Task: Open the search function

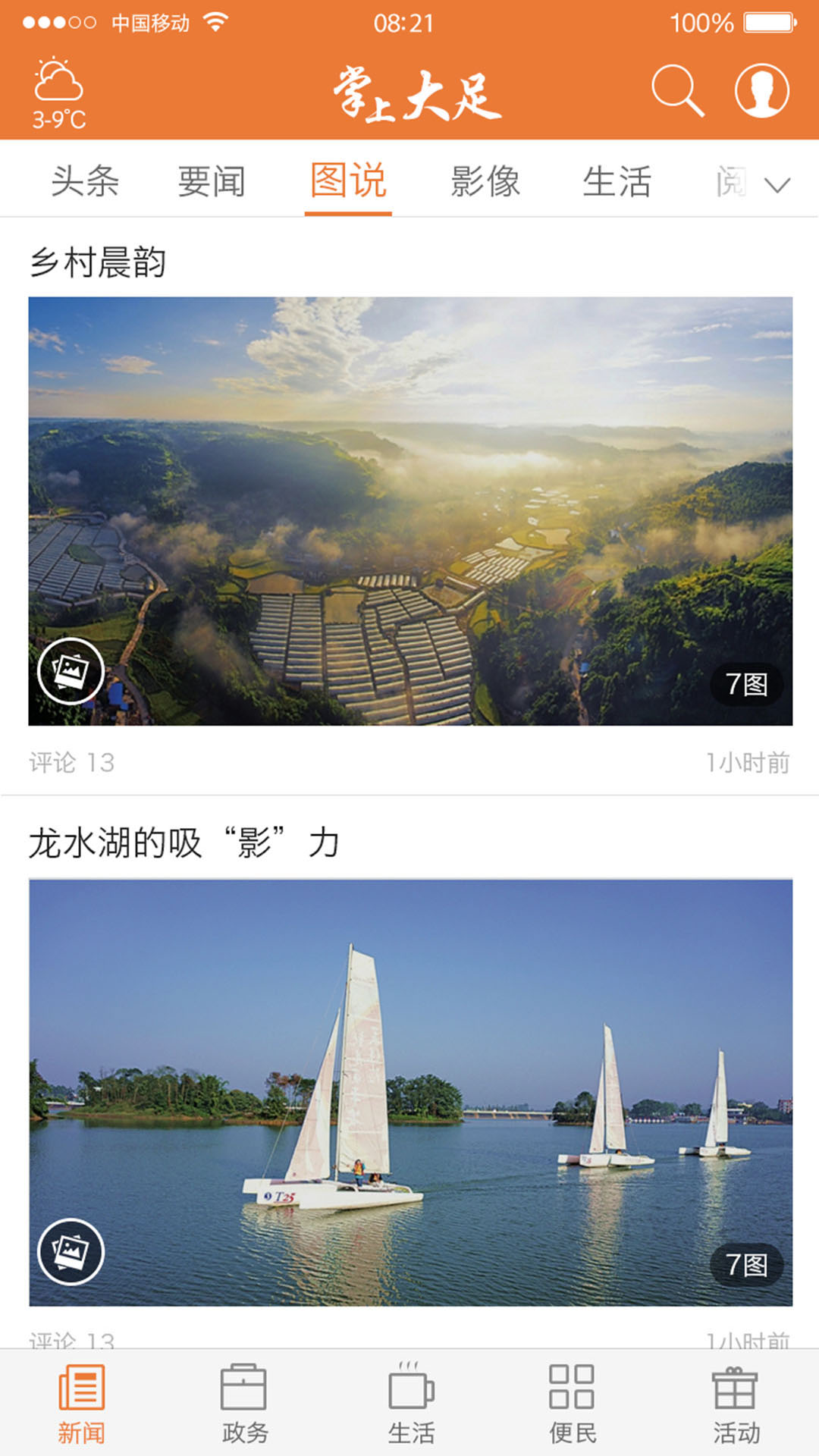Action: point(679,93)
